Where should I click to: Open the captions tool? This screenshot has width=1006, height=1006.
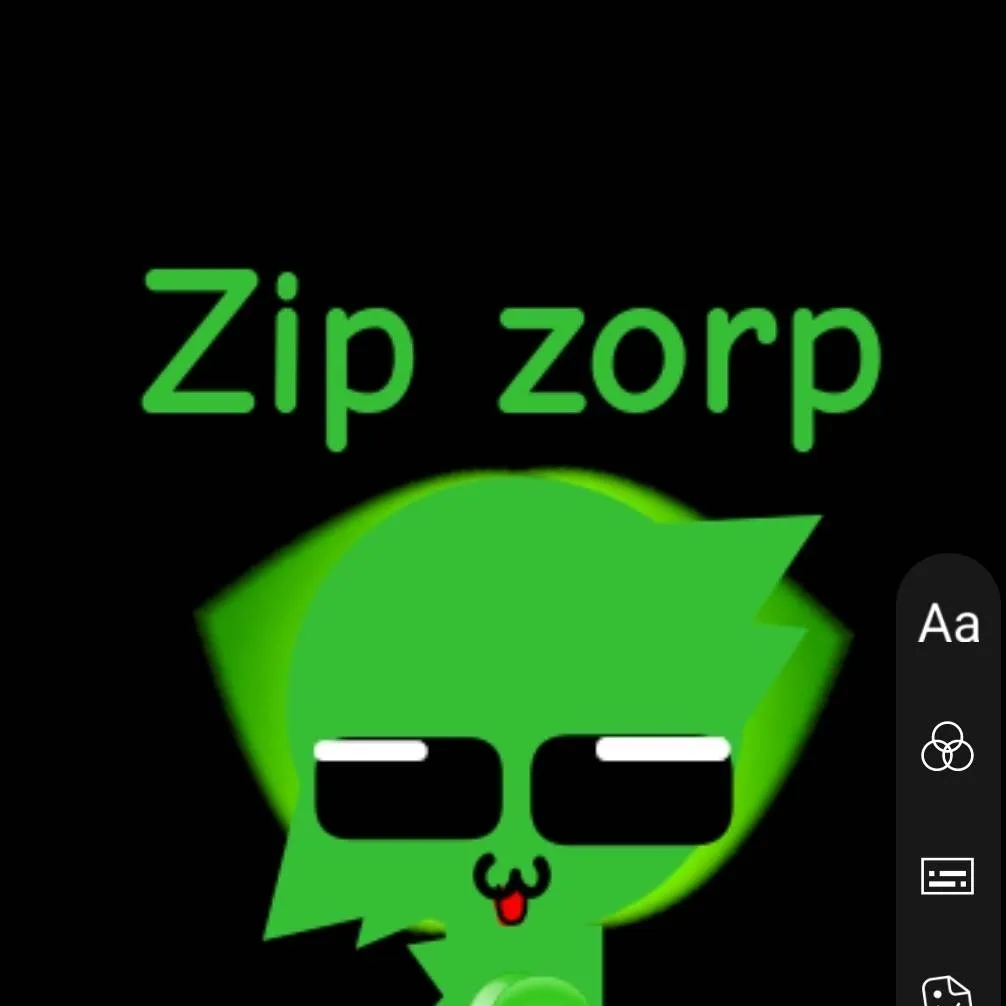click(947, 876)
